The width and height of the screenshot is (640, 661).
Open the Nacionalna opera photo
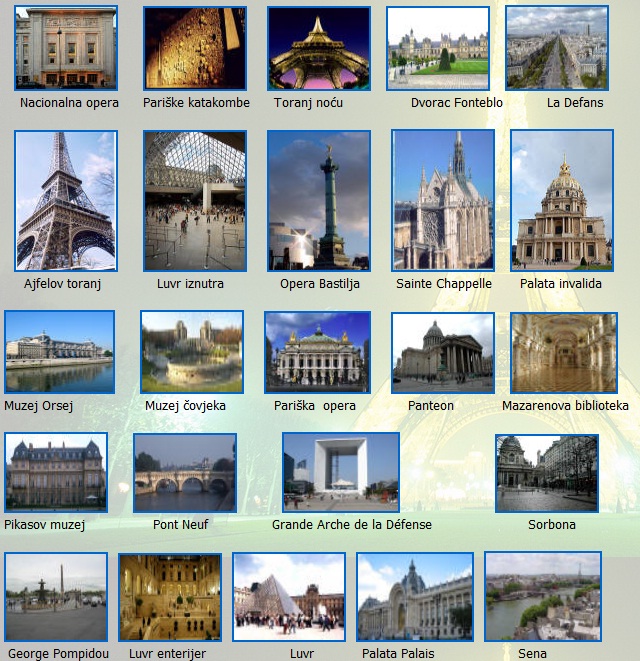66,48
